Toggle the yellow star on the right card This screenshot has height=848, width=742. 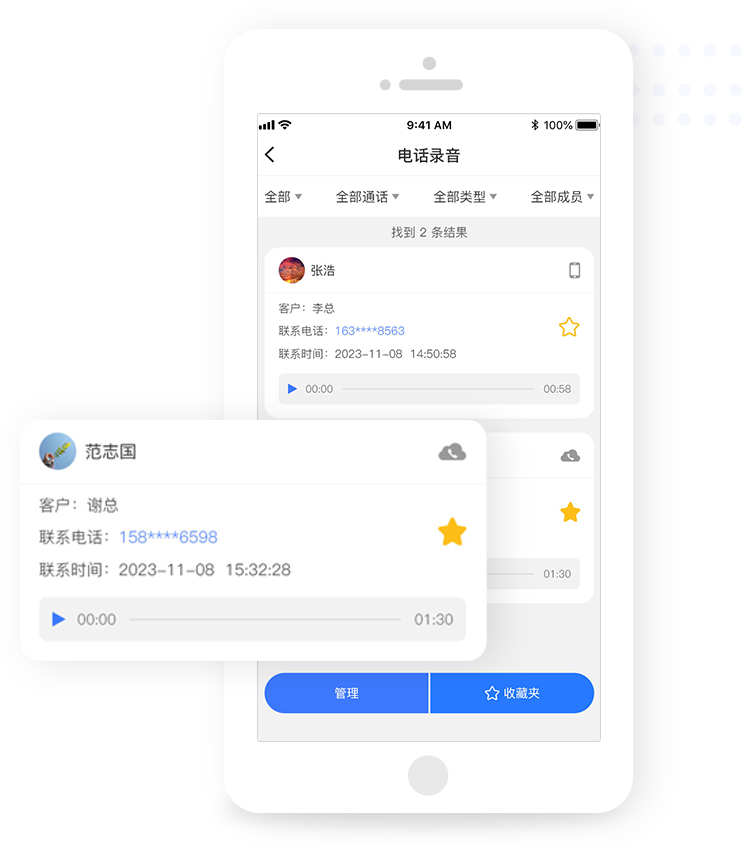pos(570,512)
